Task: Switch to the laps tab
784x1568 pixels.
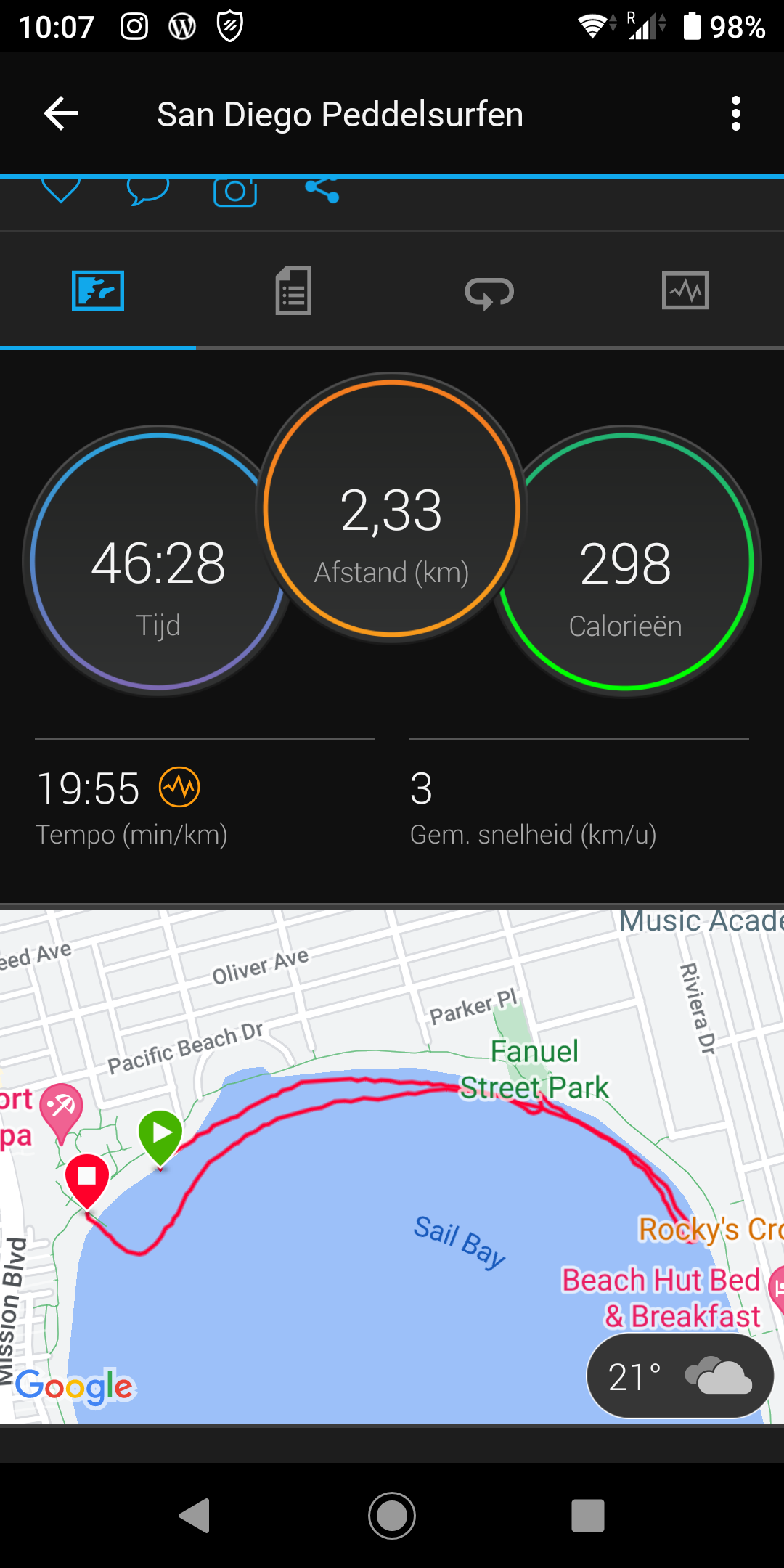Action: (489, 293)
